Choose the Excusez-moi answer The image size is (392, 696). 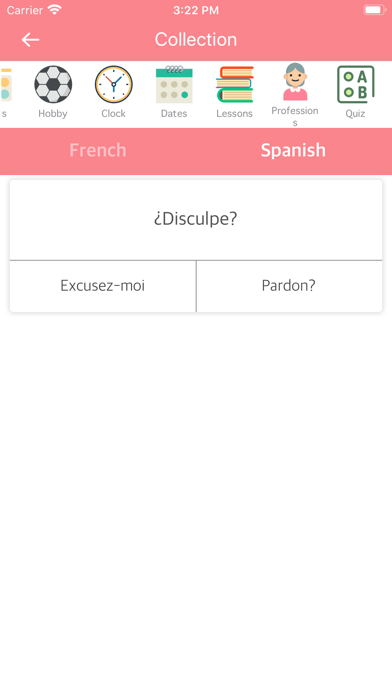(103, 286)
